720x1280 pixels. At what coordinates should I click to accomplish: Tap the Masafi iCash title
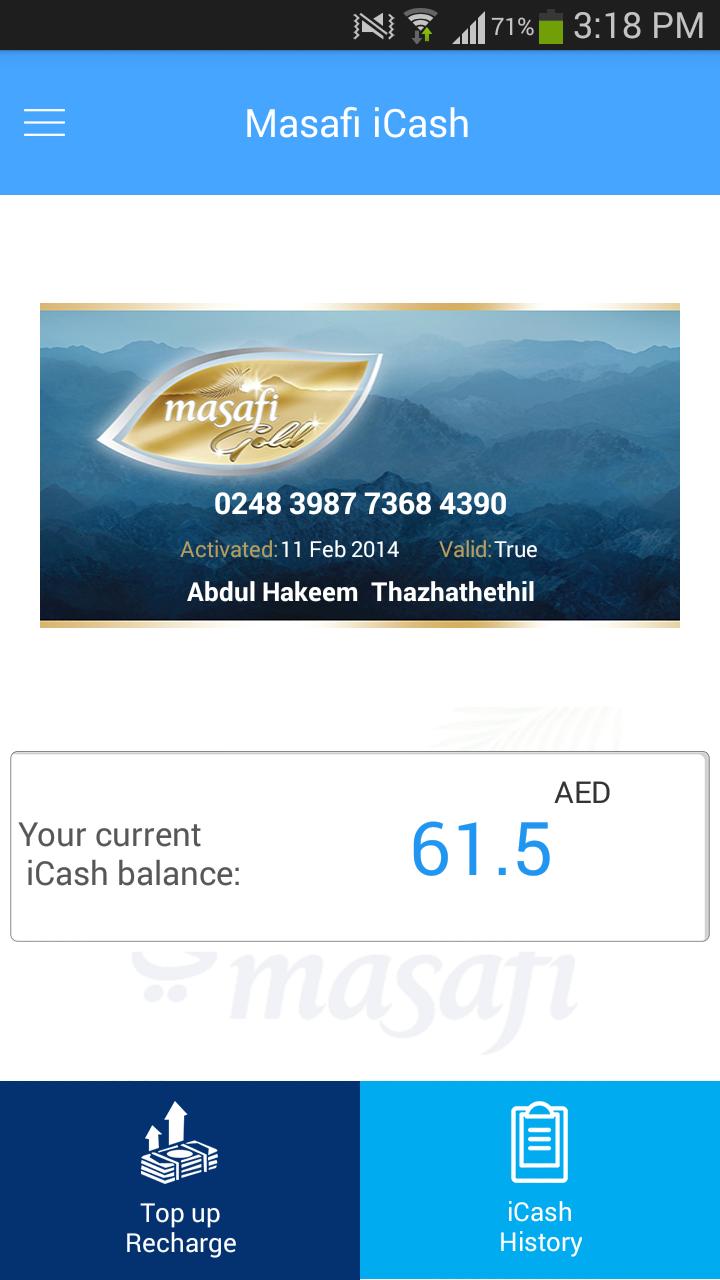coord(356,123)
